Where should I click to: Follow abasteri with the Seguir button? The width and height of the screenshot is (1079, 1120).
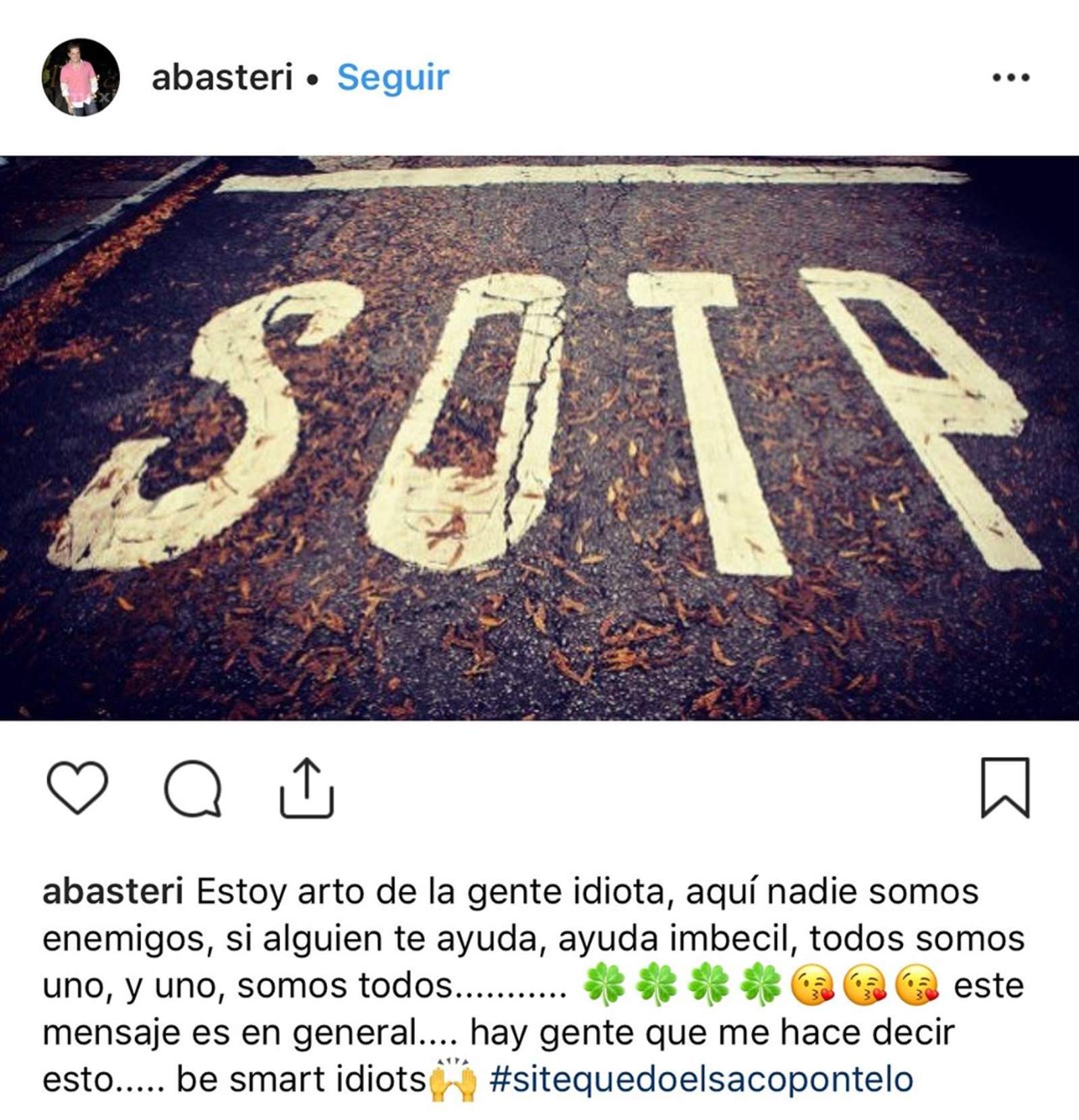(392, 78)
